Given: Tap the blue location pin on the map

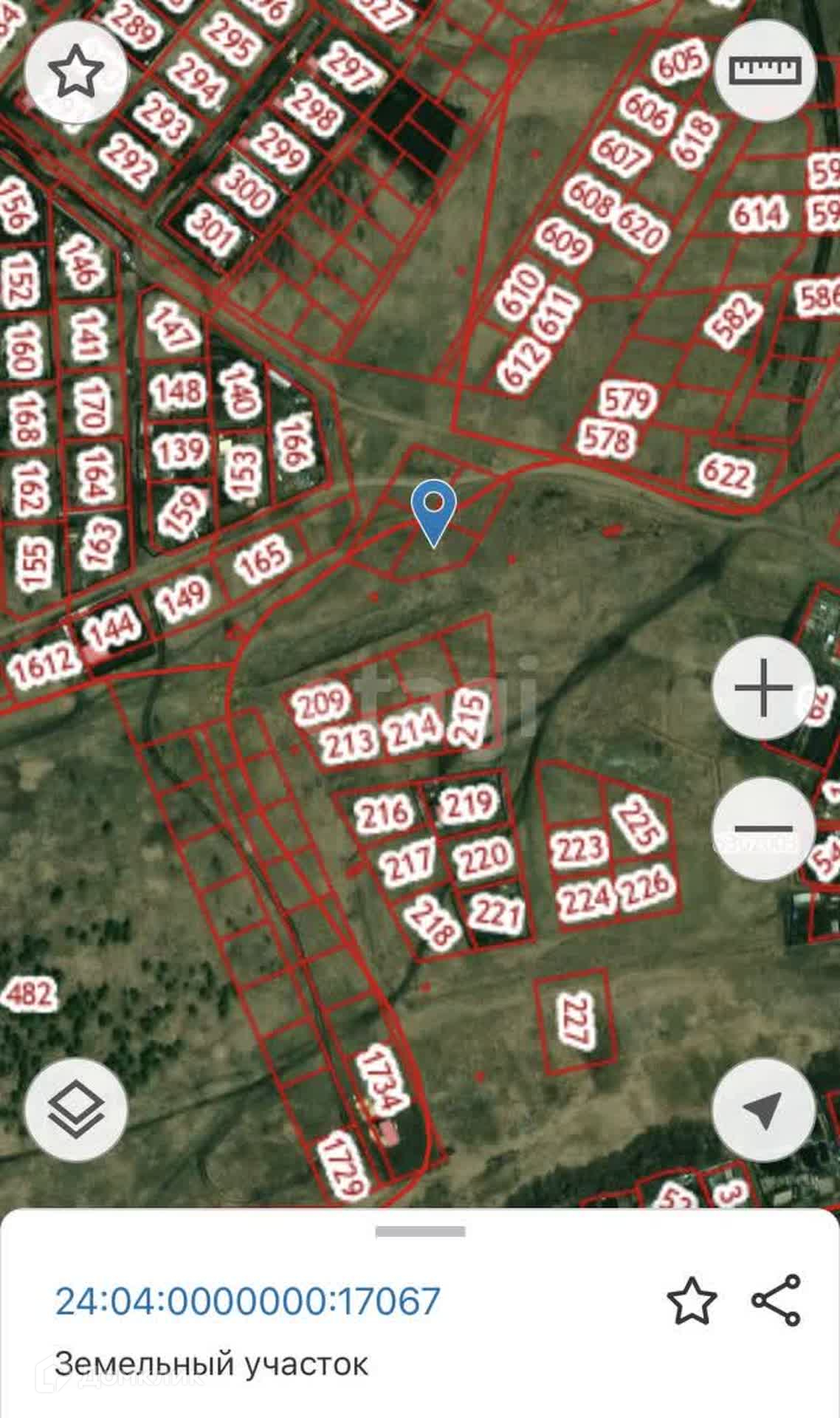Looking at the screenshot, I should point(434,510).
